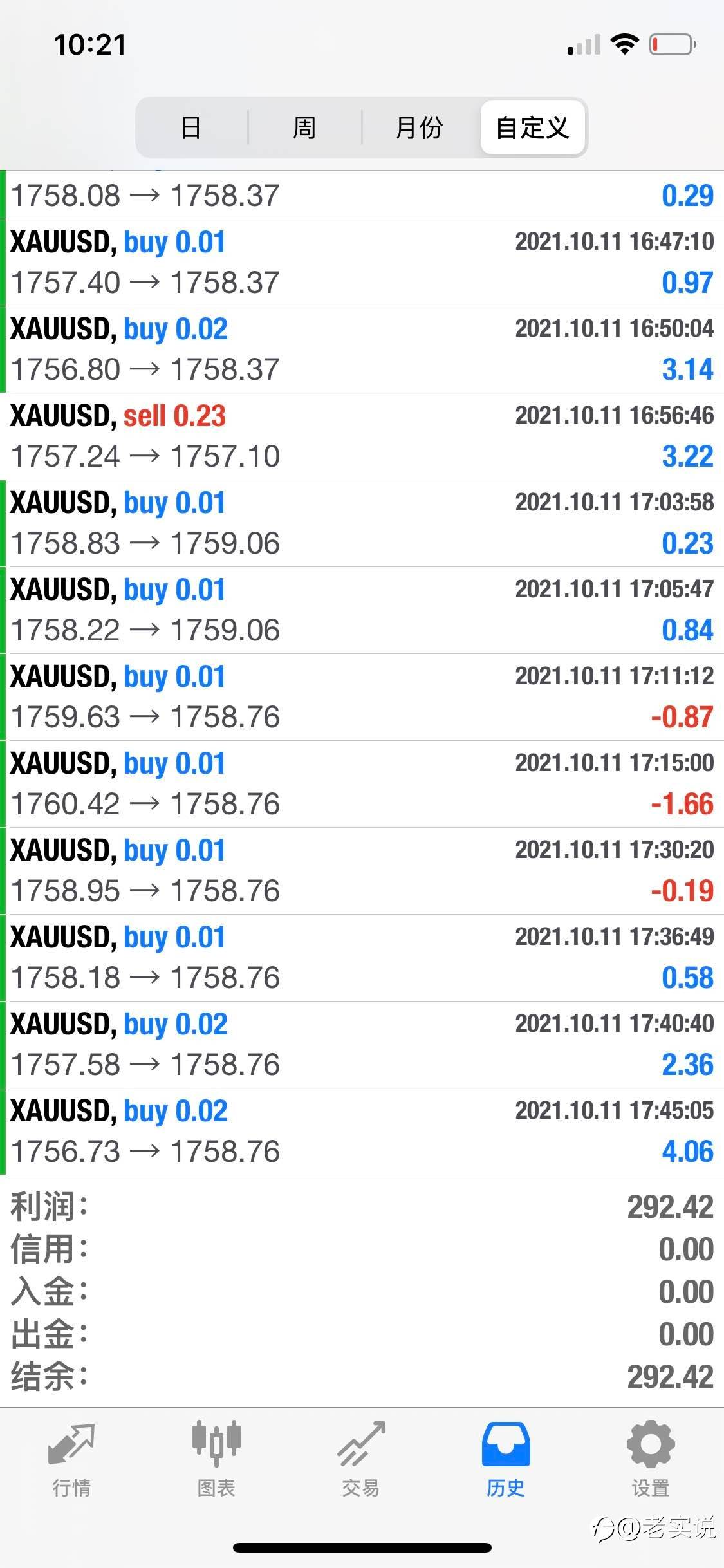Image resolution: width=724 pixels, height=1568 pixels.
Task: Expand the buy 0.02 trade at 17:40:40
Action: point(362,1045)
